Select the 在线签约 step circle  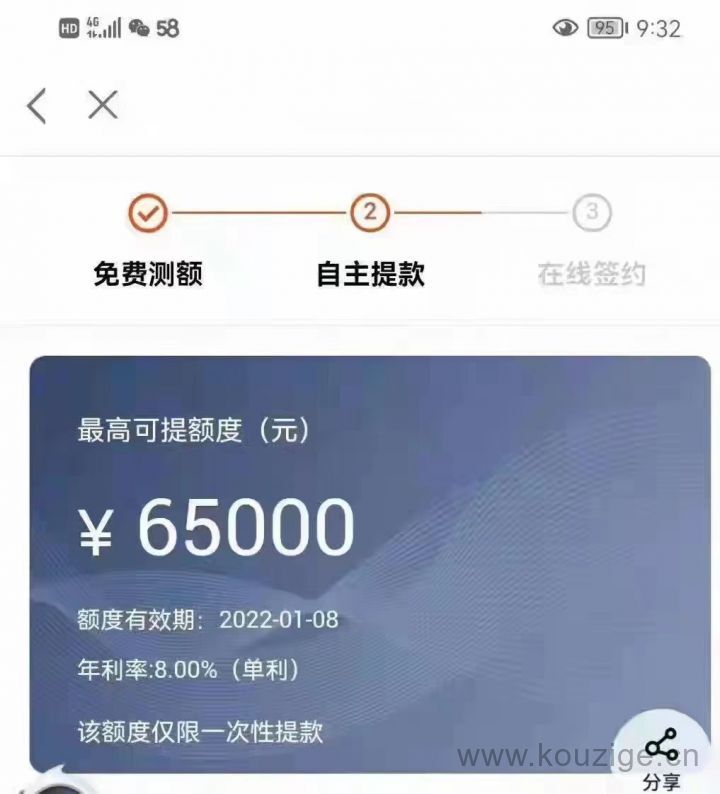(x=590, y=213)
